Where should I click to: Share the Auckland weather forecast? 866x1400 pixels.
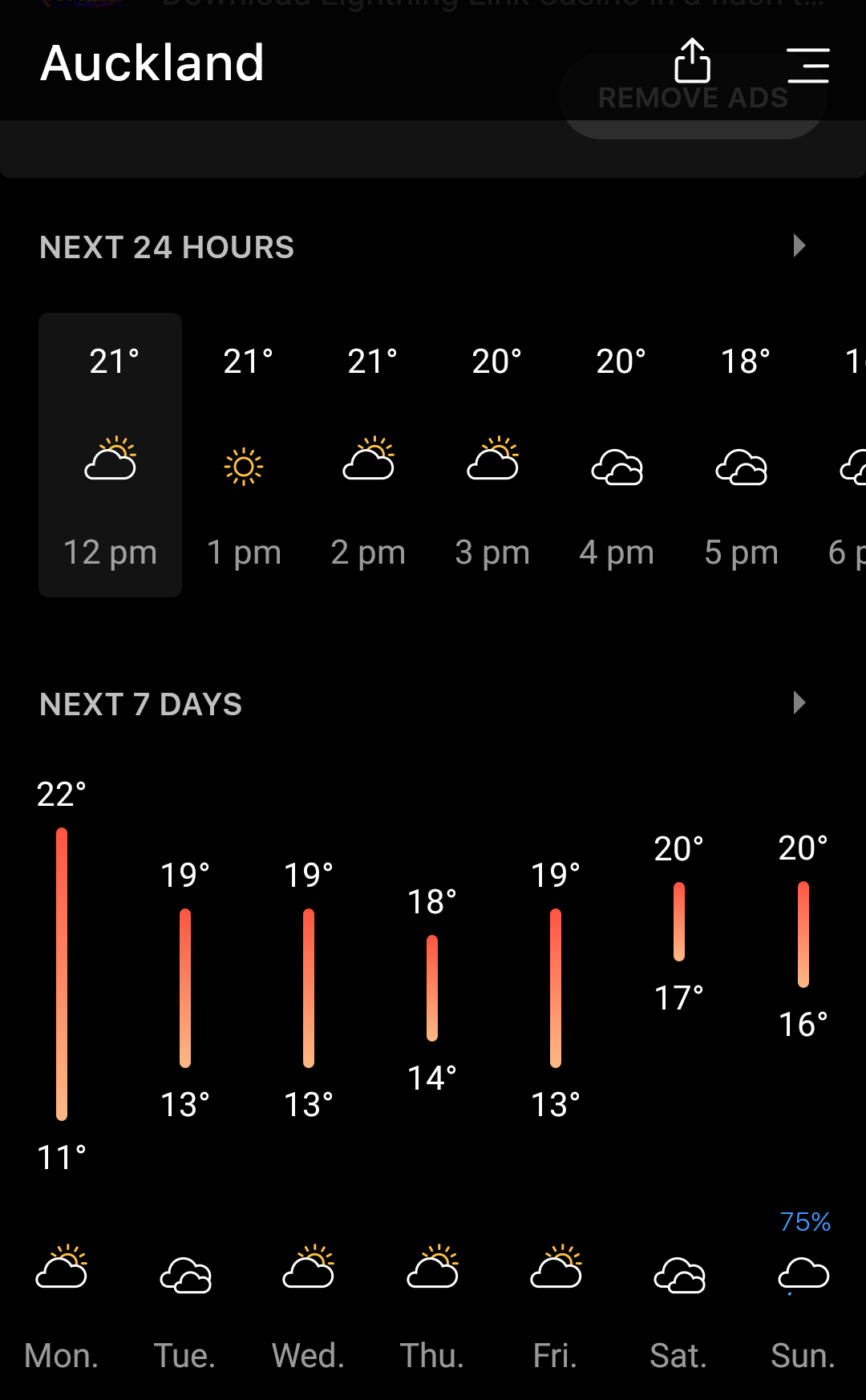pos(692,62)
